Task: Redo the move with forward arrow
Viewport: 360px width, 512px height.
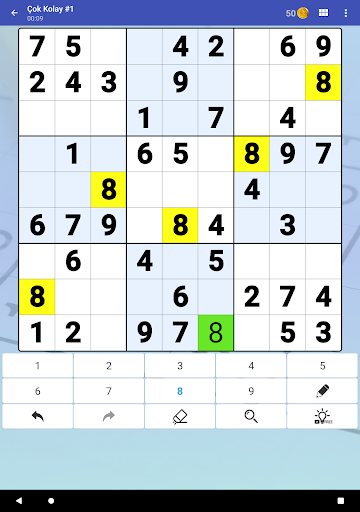Action: point(109,416)
